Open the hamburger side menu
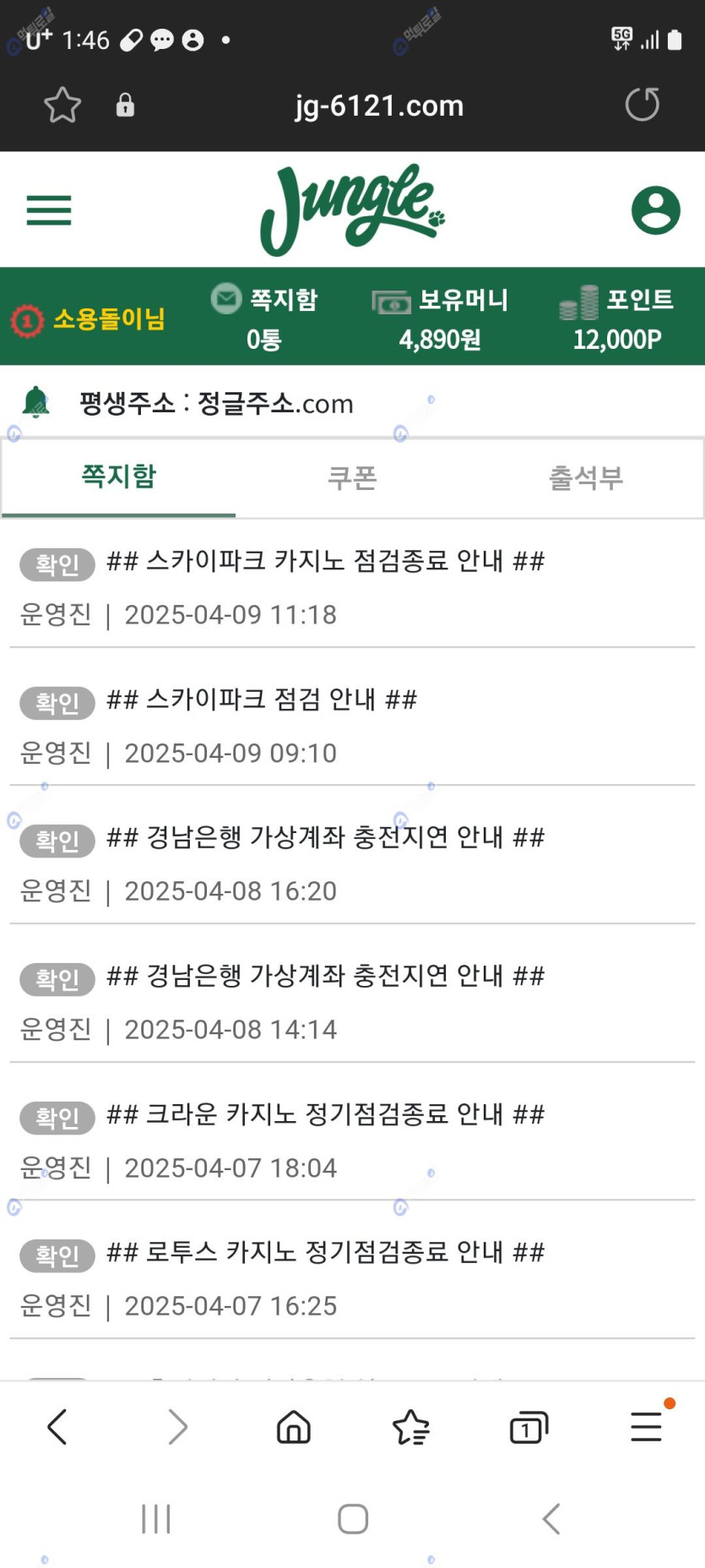 tap(49, 210)
